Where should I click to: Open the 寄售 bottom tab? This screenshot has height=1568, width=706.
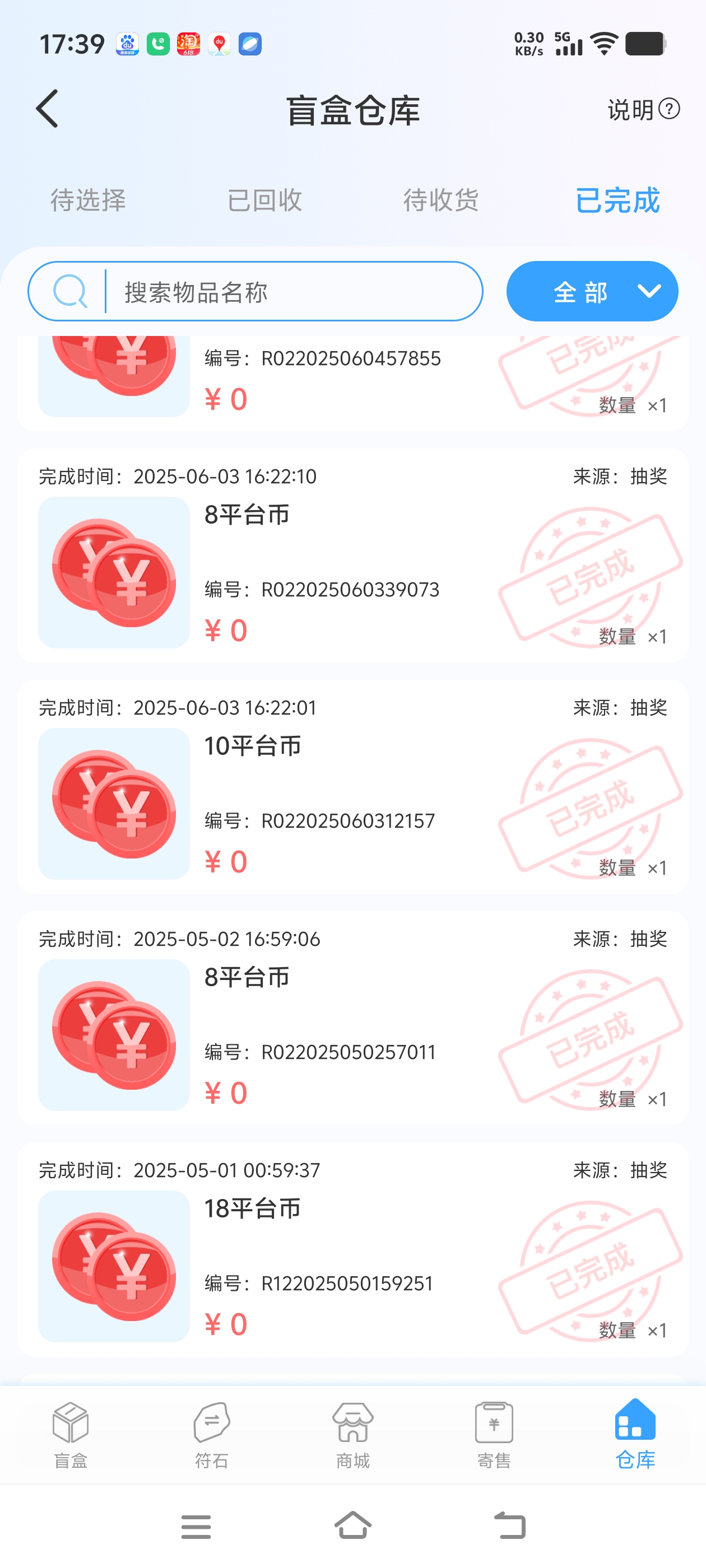click(494, 1435)
